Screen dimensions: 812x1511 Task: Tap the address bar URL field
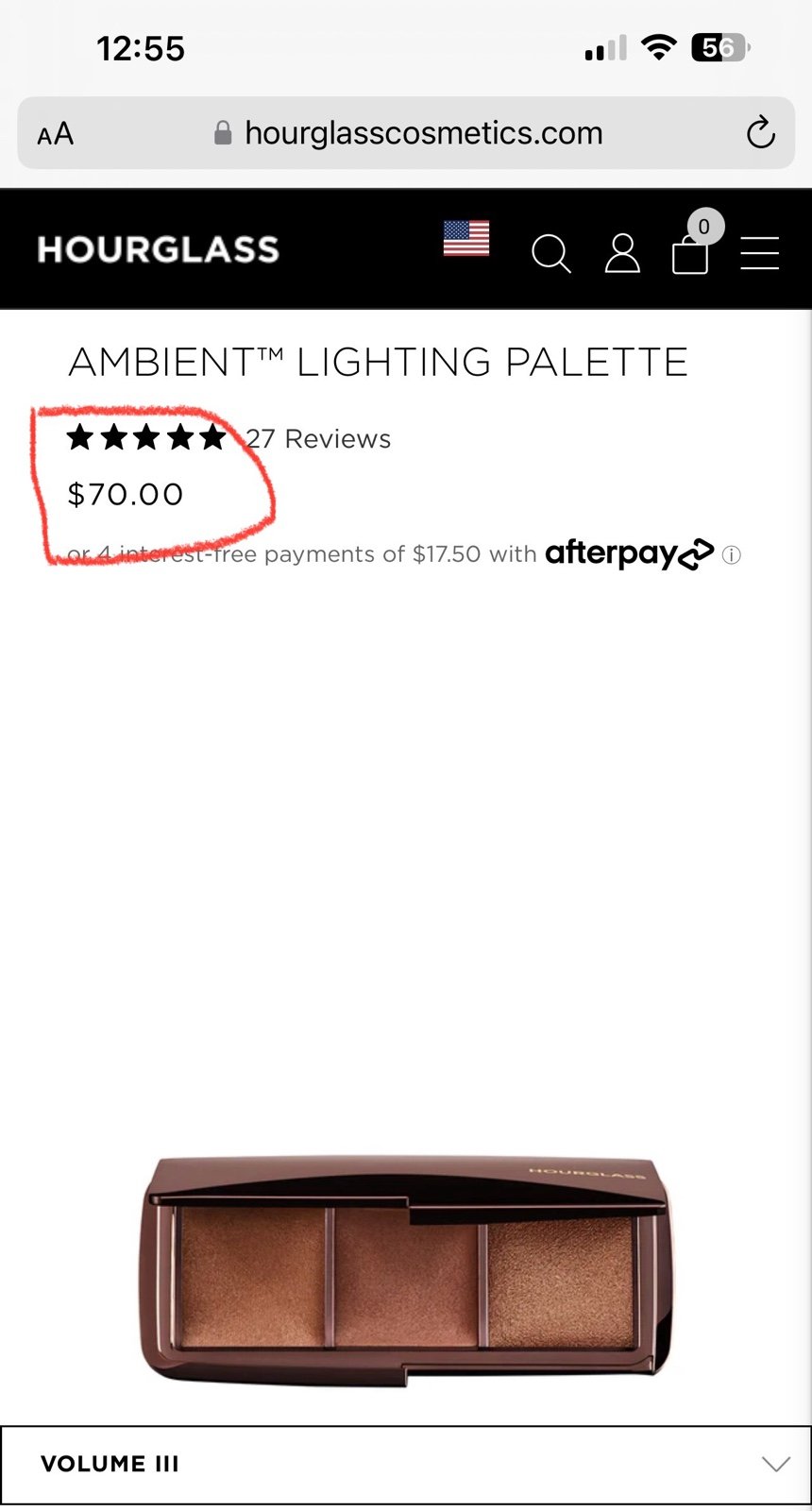click(x=407, y=133)
